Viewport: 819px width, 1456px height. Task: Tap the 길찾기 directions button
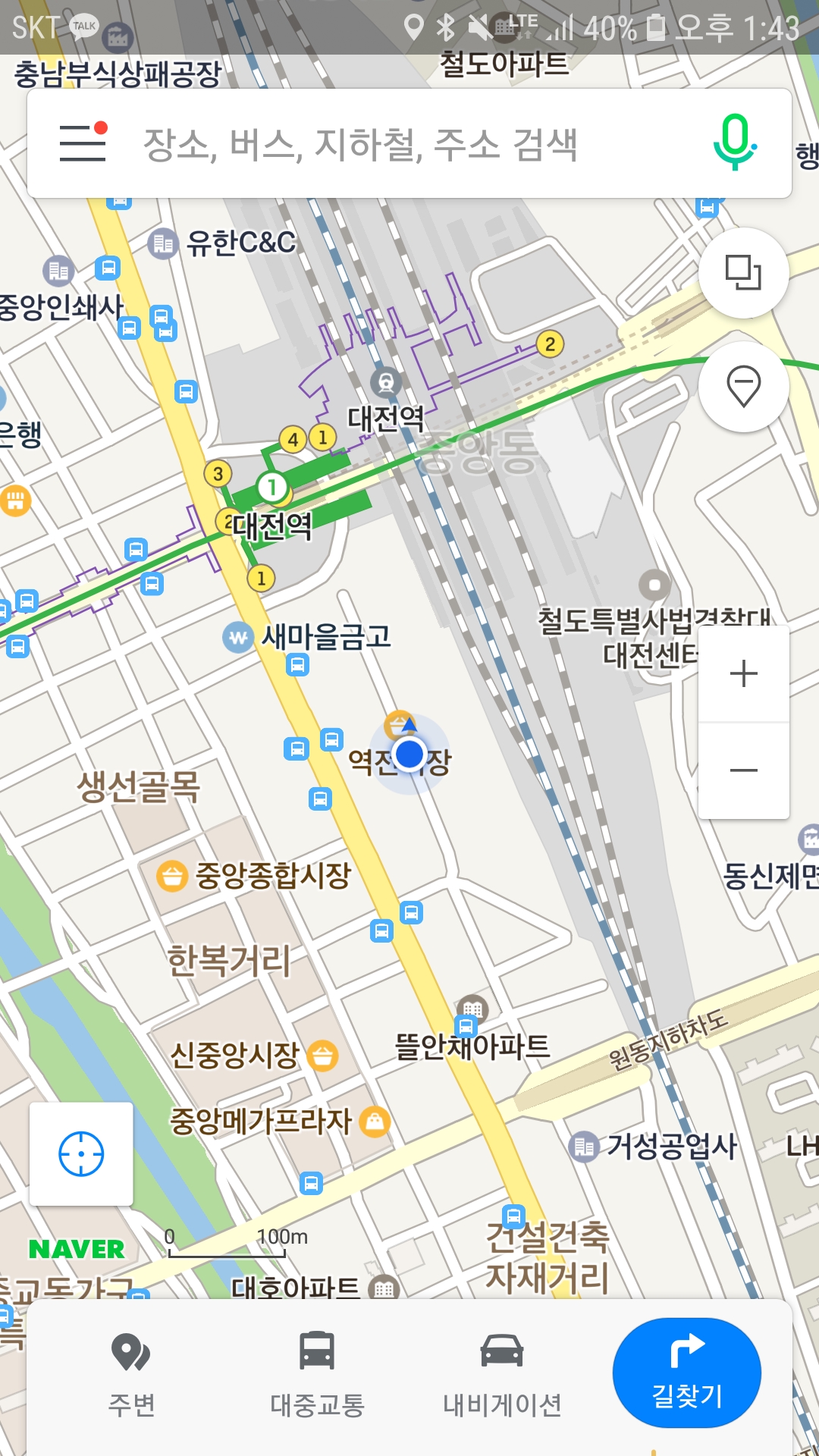(x=687, y=1373)
